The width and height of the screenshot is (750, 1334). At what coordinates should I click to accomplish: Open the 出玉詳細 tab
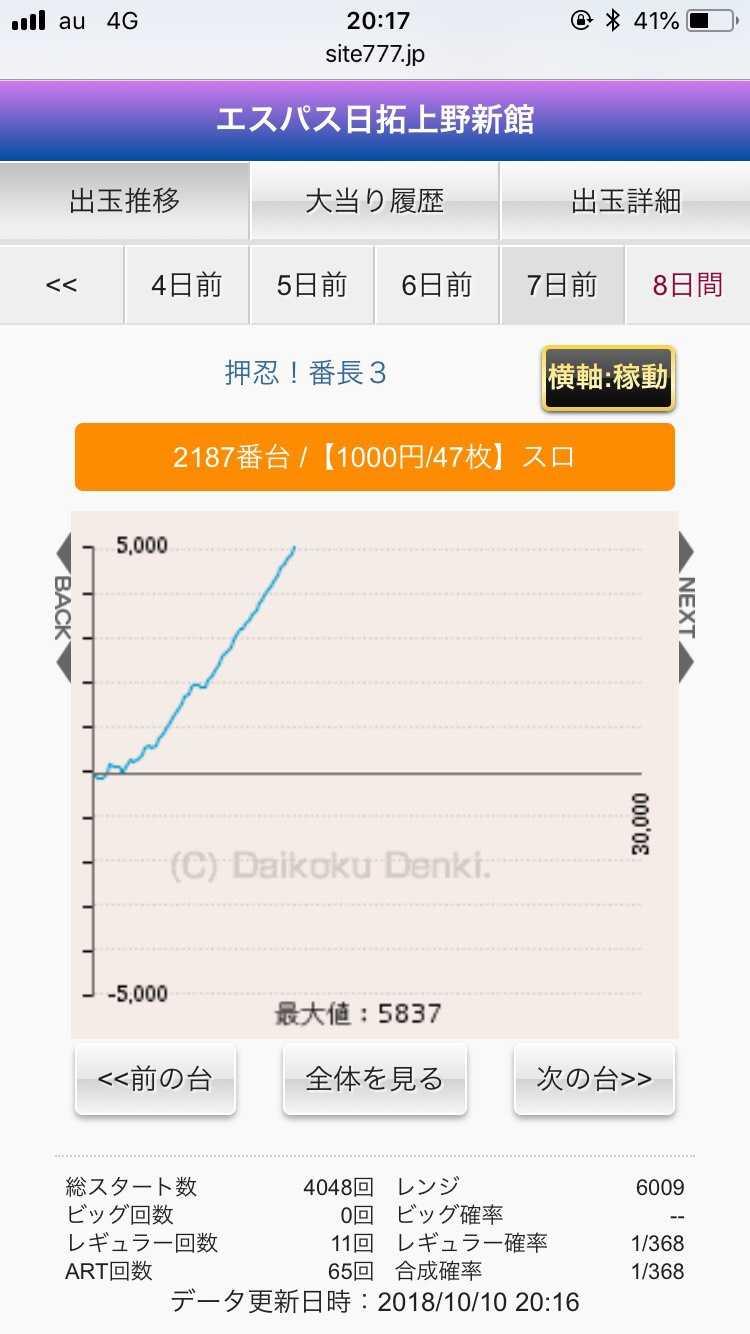626,201
